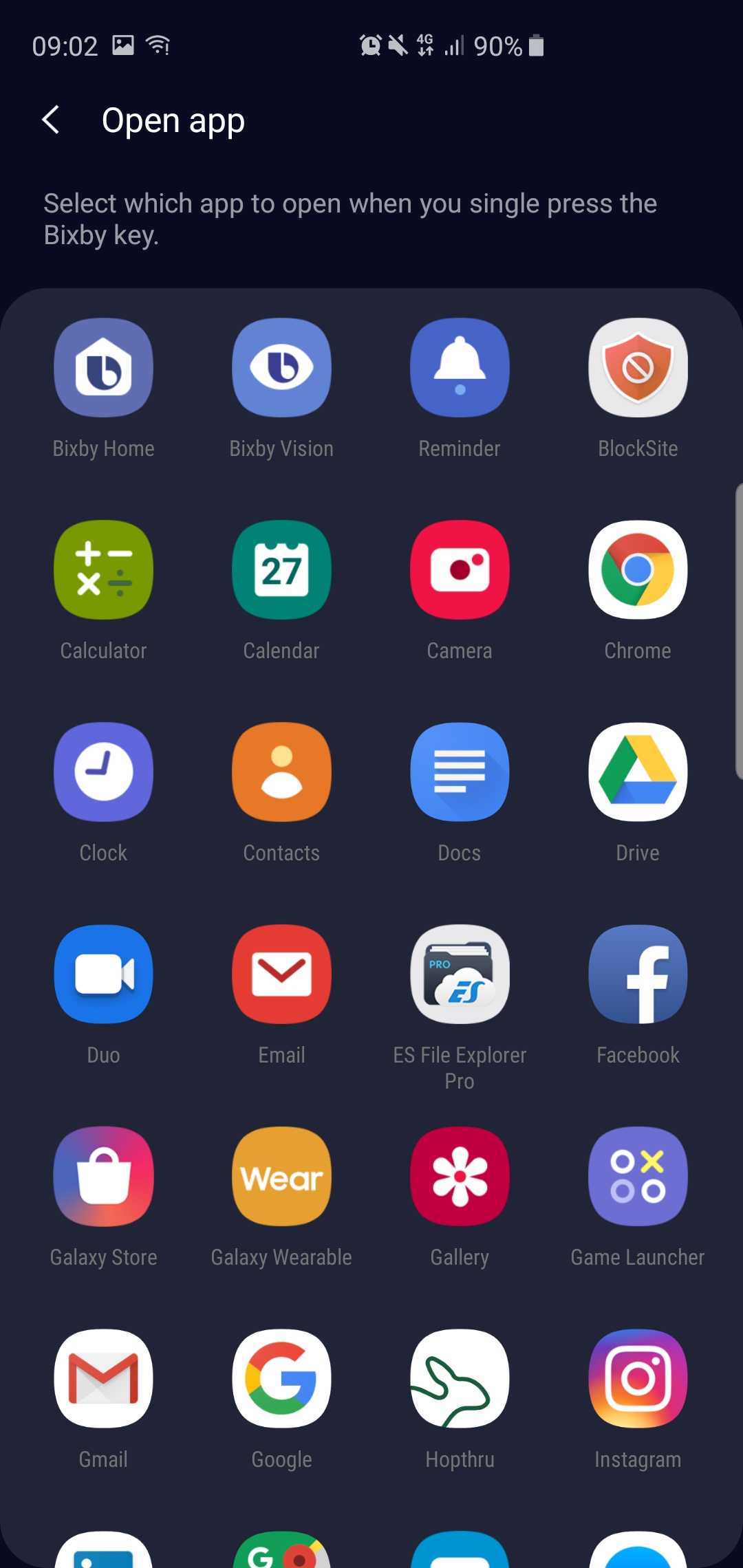Select BlockSite app

638,368
